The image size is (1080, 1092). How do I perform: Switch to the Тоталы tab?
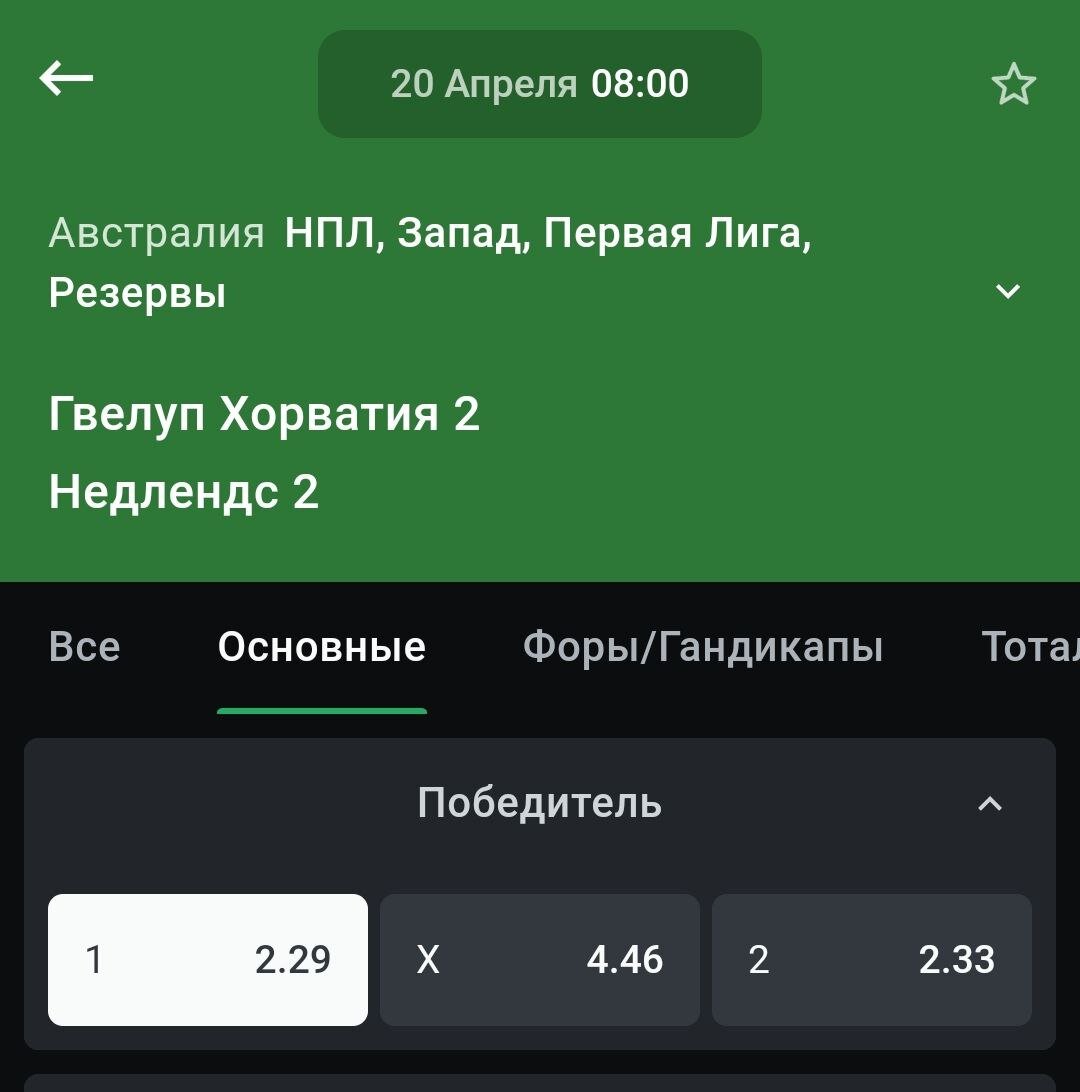pos(1030,647)
